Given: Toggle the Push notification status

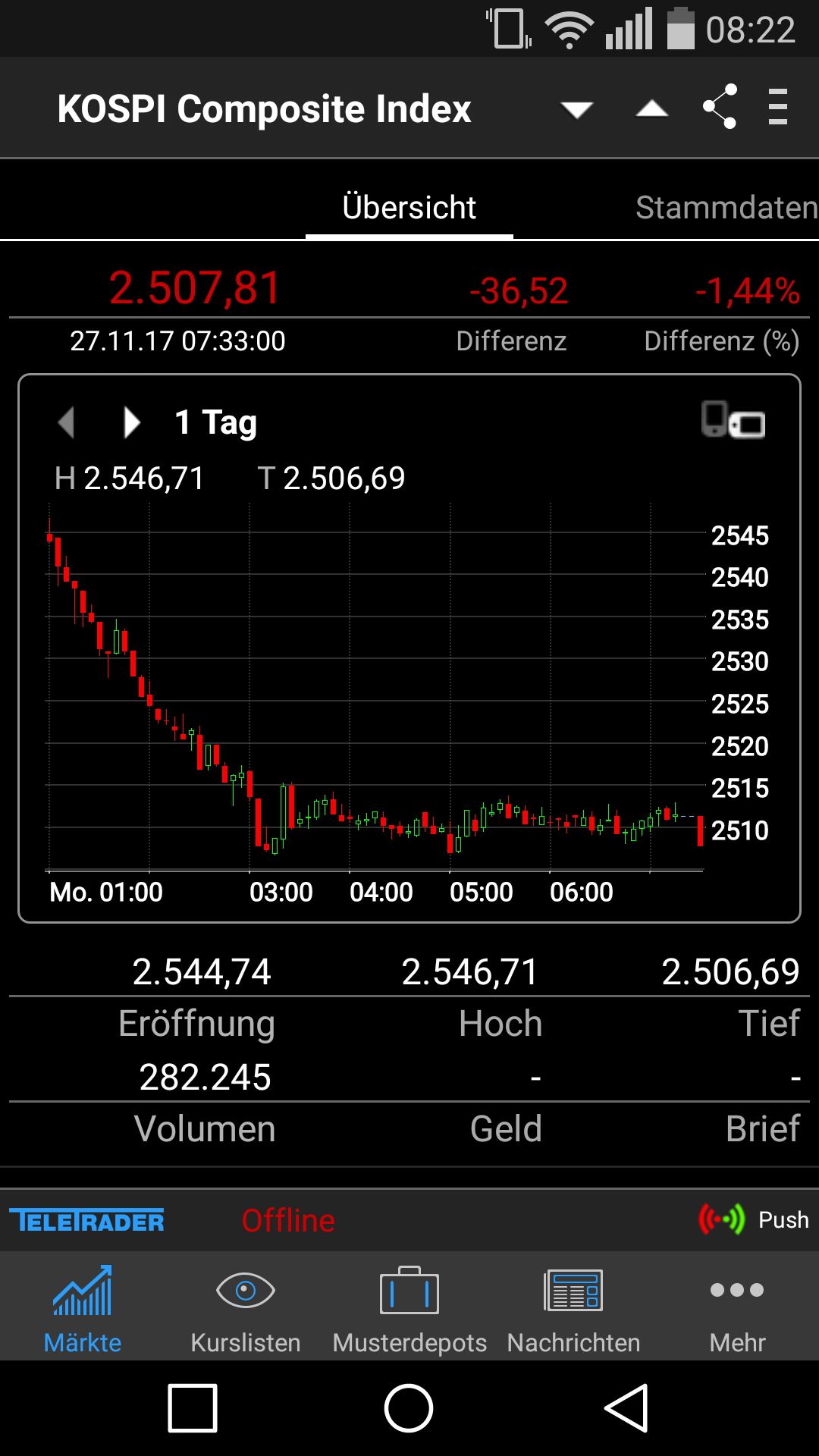Looking at the screenshot, I should [x=784, y=1219].
